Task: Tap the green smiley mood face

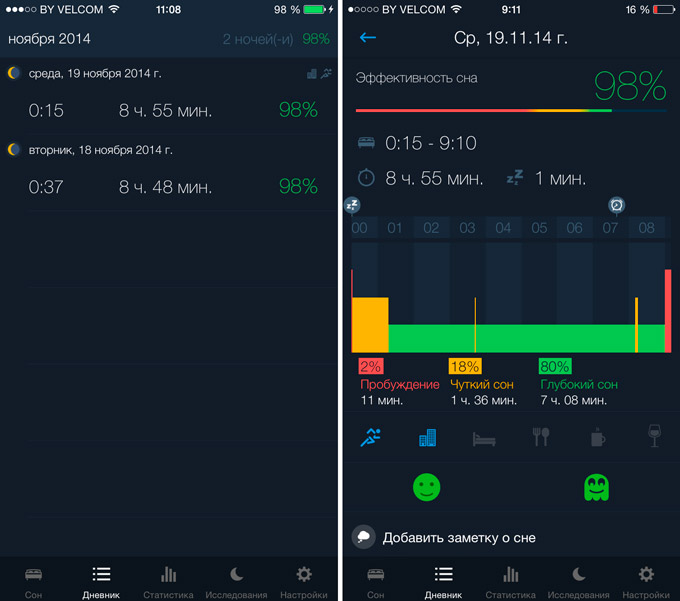Action: [x=427, y=487]
